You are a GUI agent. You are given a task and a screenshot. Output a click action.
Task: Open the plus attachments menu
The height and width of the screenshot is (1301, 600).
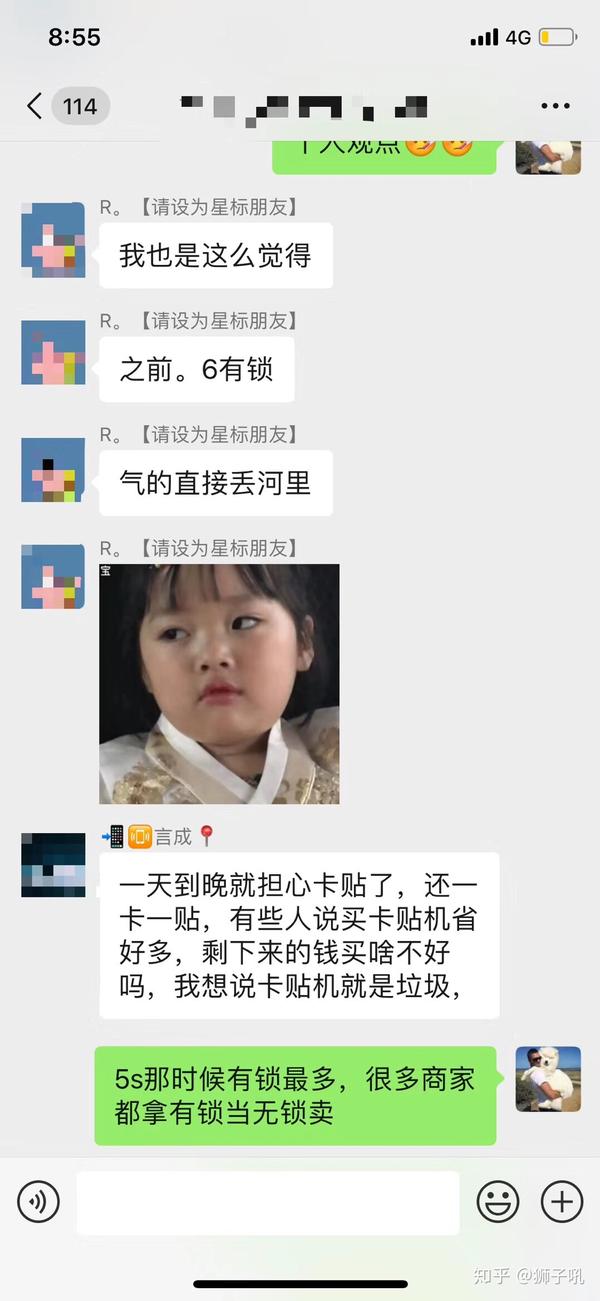[x=561, y=1201]
